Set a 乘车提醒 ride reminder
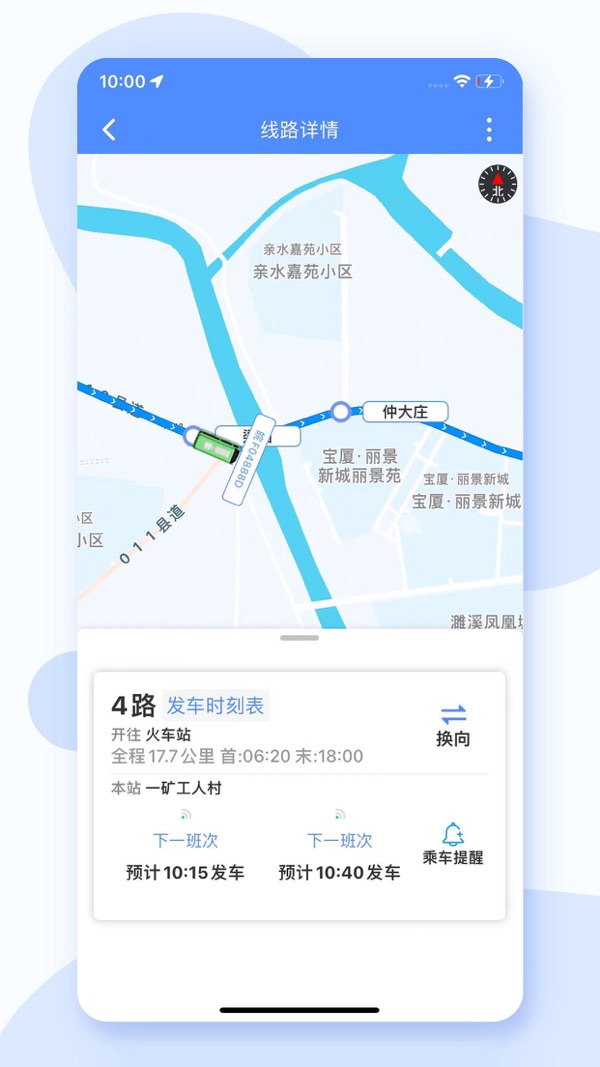Viewport: 600px width, 1067px height. [x=453, y=844]
